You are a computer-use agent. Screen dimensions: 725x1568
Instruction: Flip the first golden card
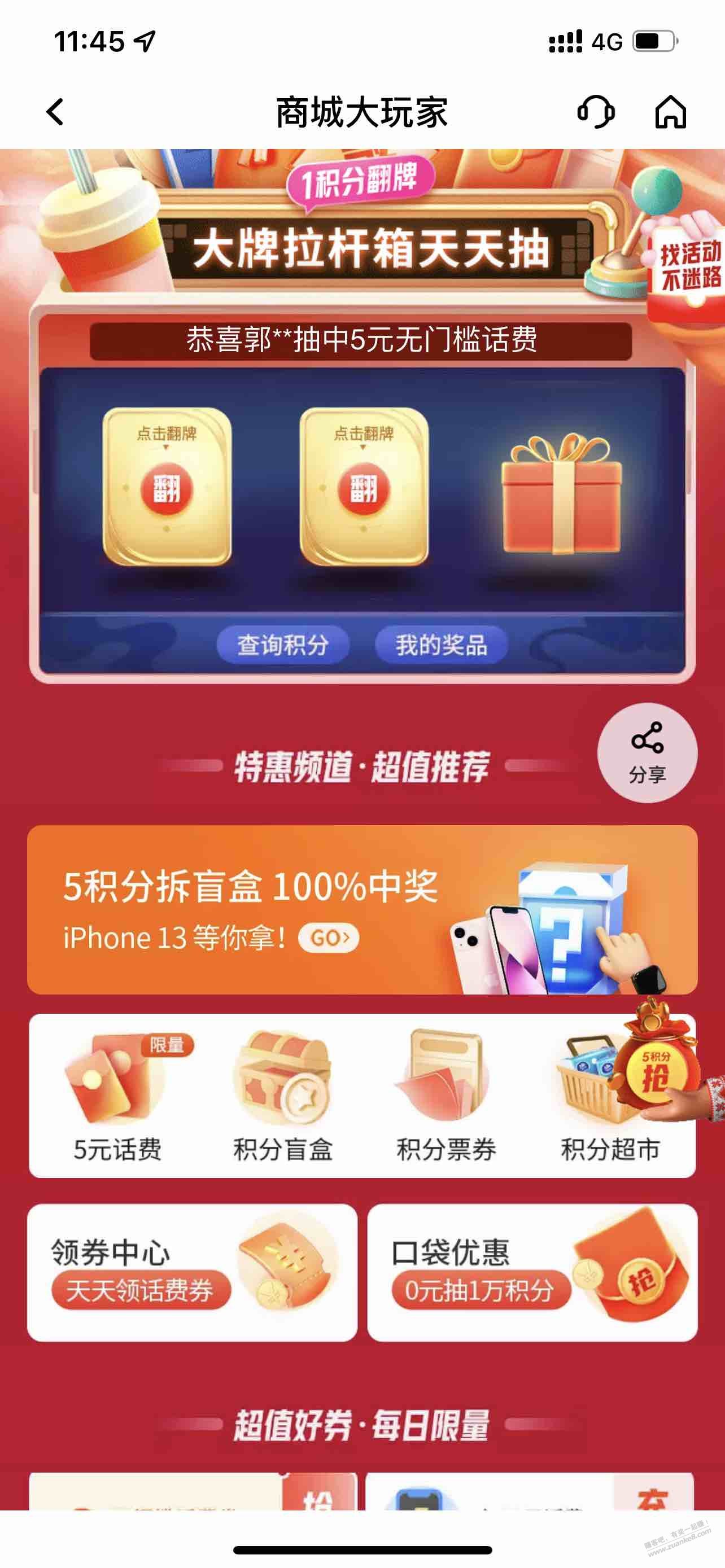(x=167, y=487)
